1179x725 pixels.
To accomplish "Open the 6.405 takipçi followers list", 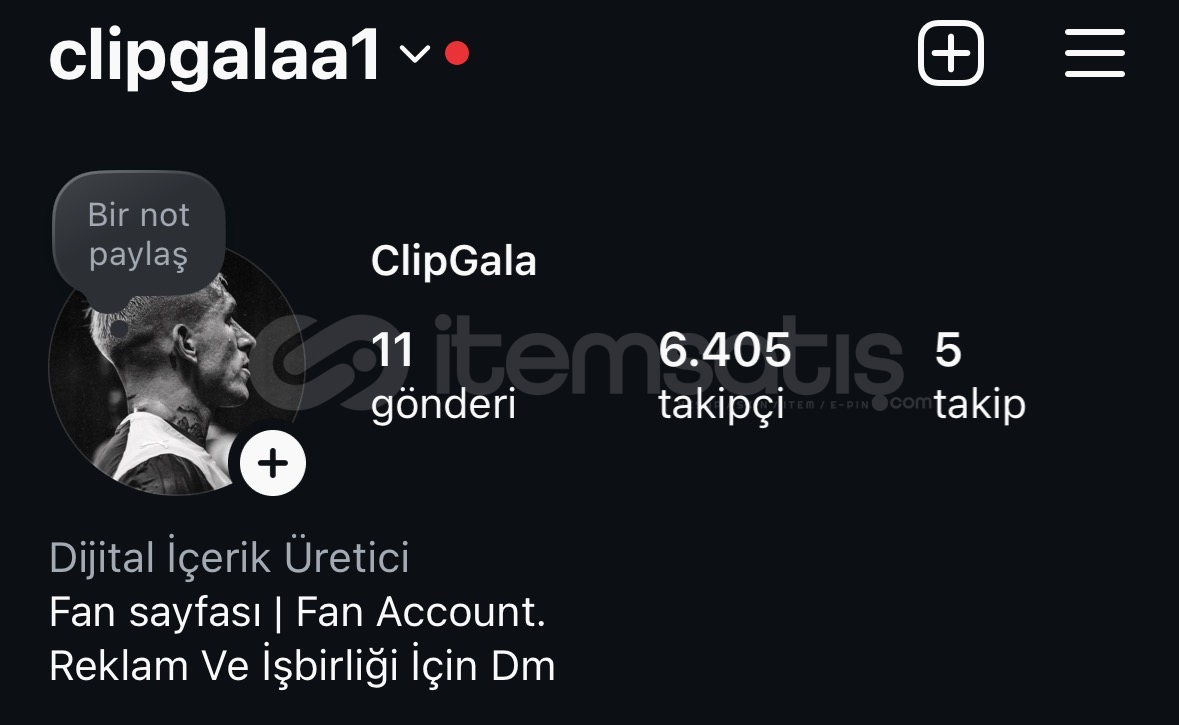I will coord(724,377).
